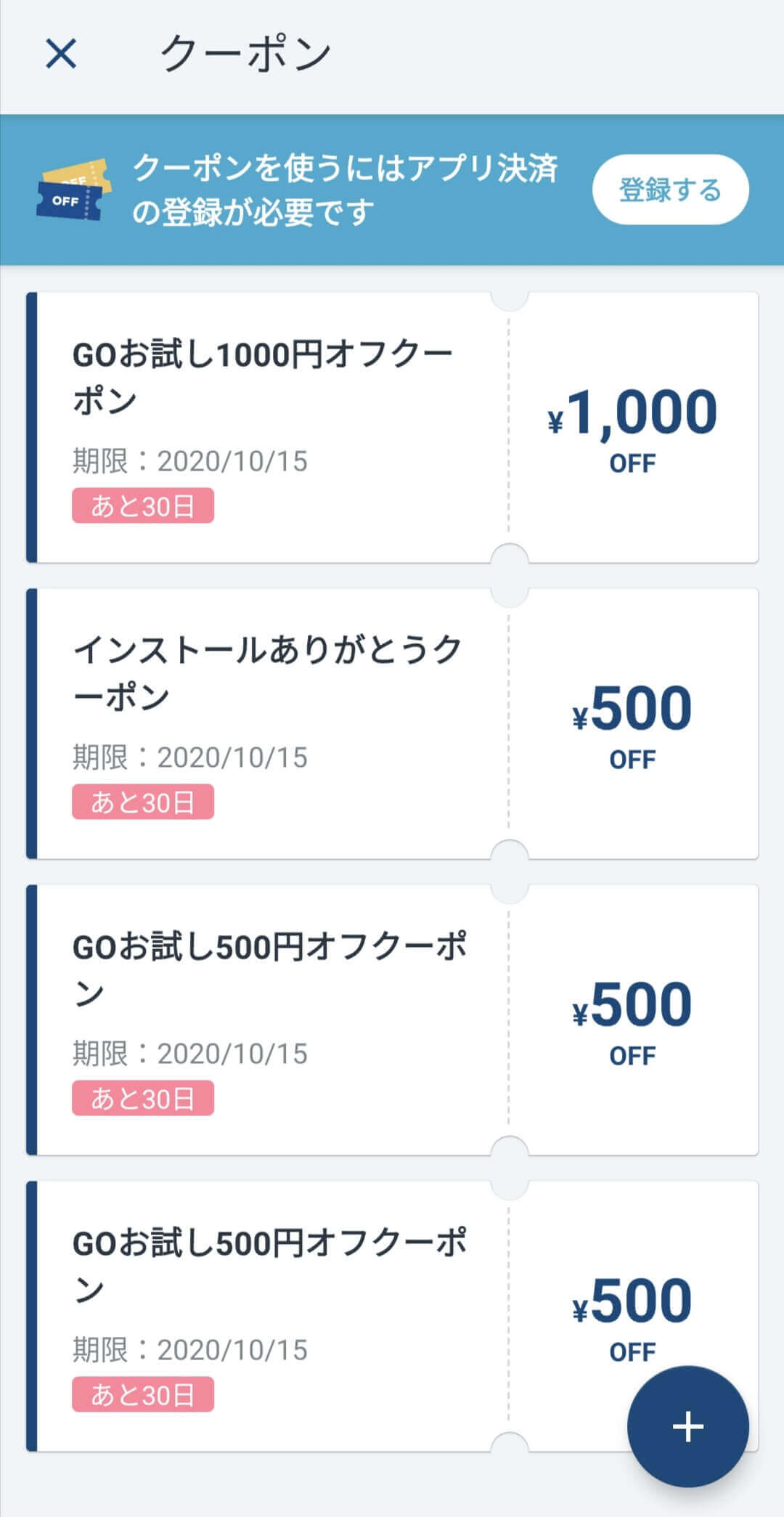Close the coupon screen
Screen dimensions: 784x1517
click(61, 54)
